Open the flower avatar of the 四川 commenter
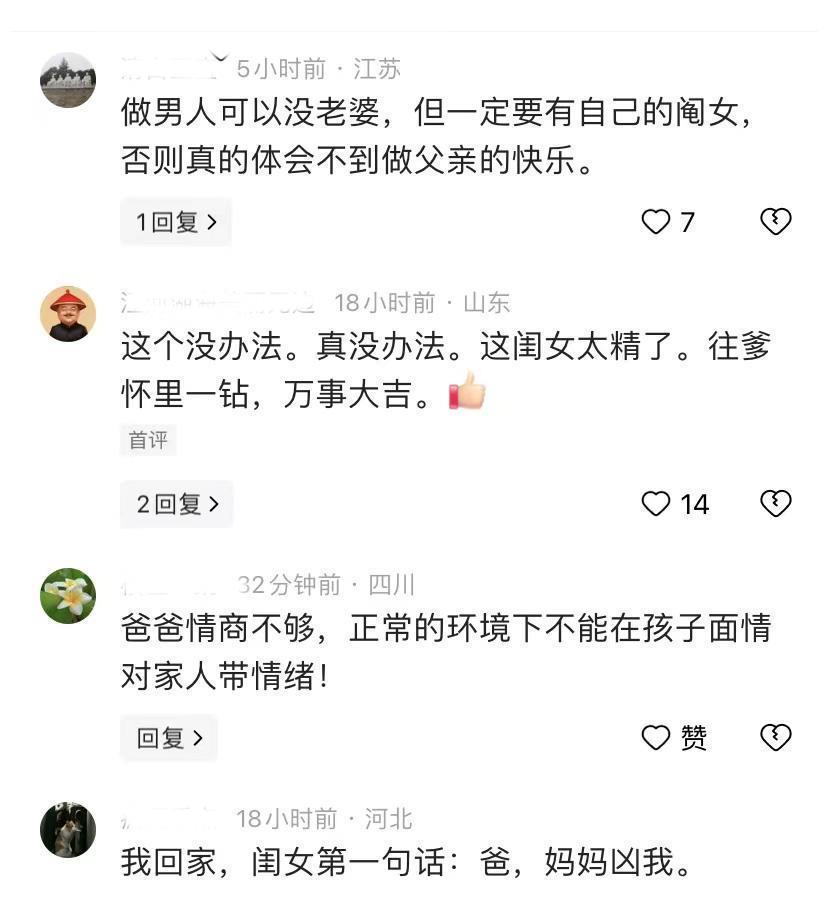The image size is (828, 904). pos(68,596)
